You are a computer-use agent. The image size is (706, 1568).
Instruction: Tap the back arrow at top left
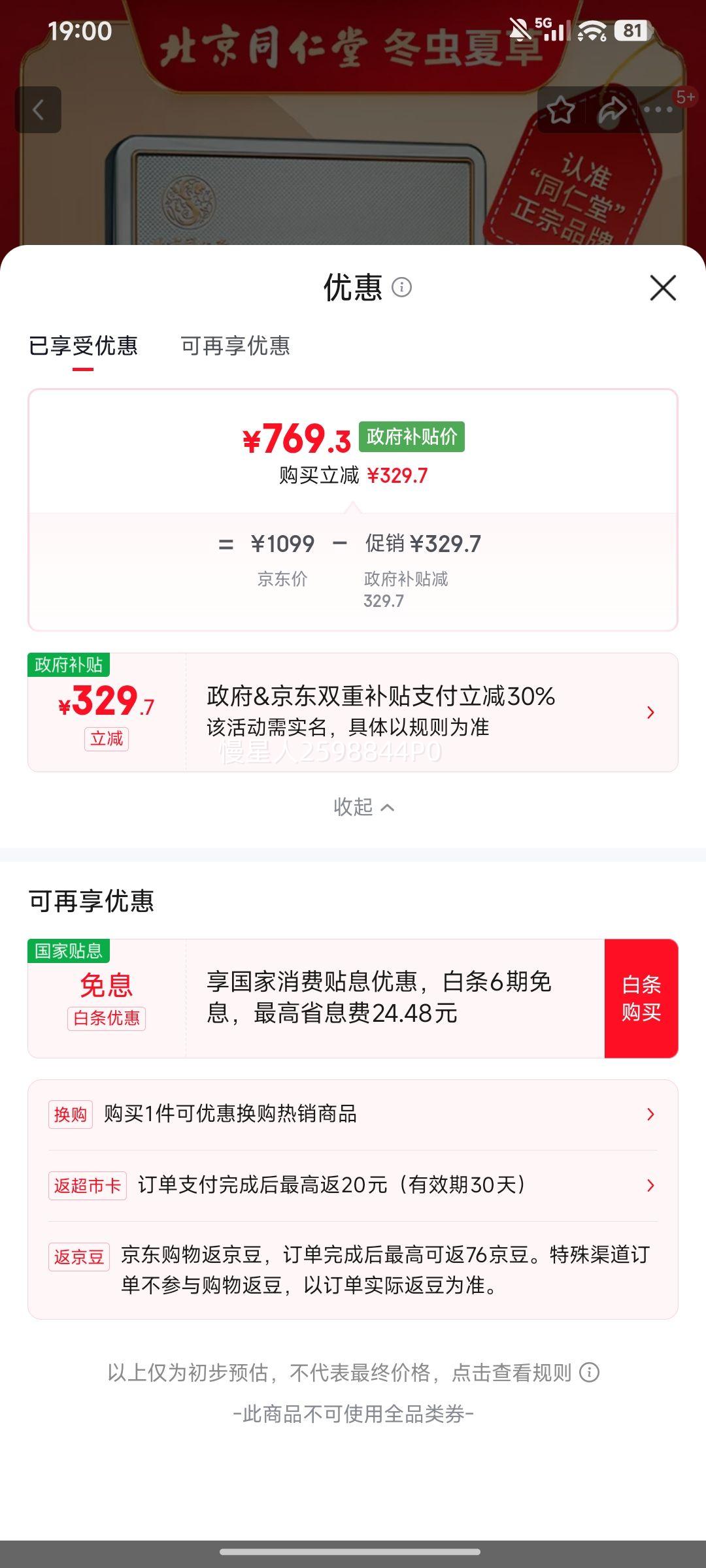pyautogui.click(x=39, y=110)
